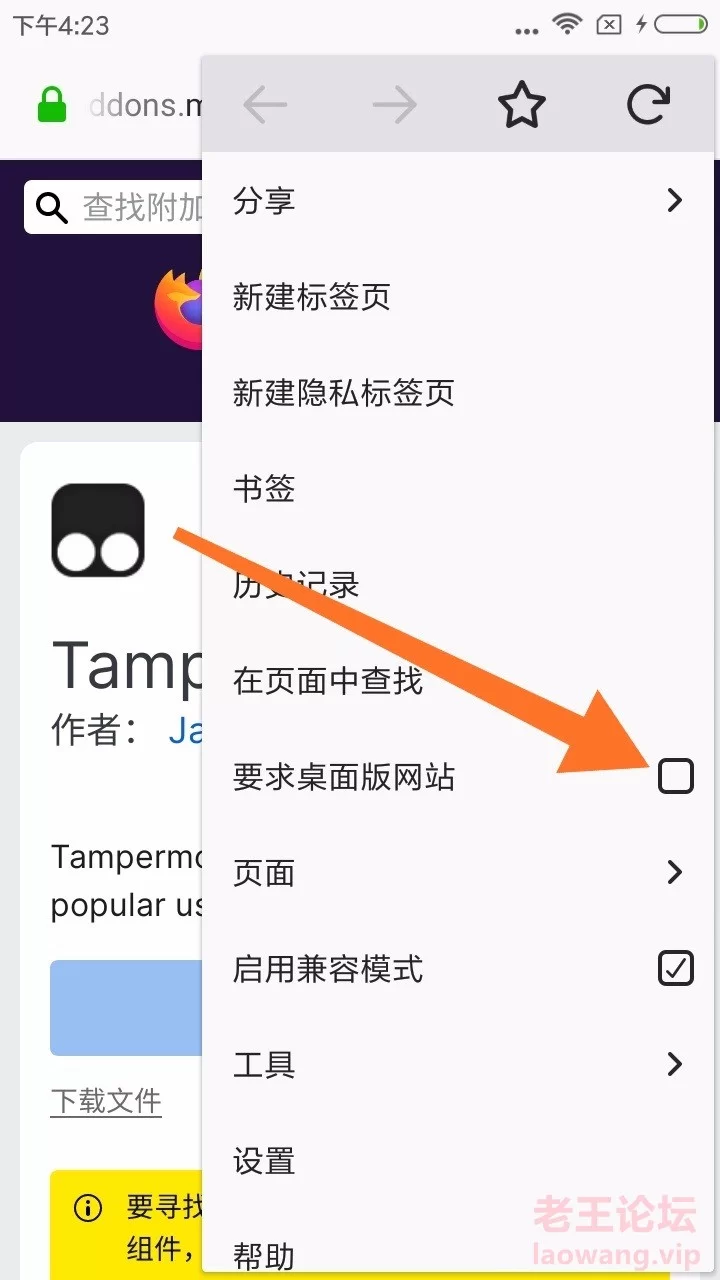Choose 在页面中查找
720x1280 pixels.
pos(458,681)
